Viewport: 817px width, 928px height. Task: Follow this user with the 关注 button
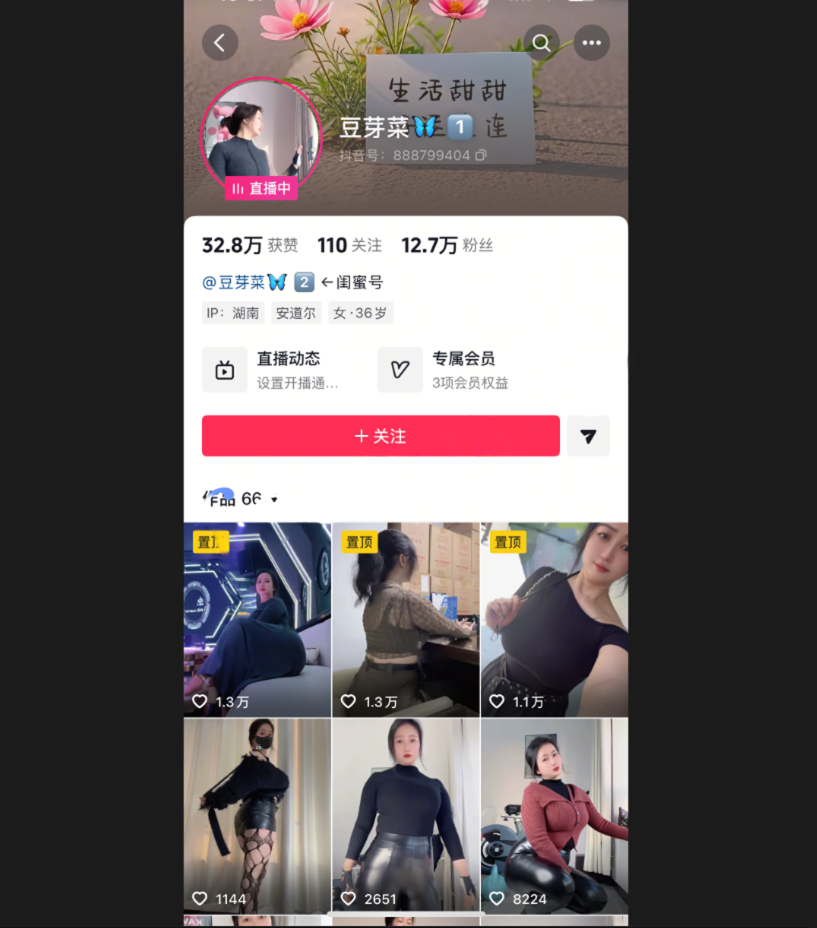[x=380, y=436]
